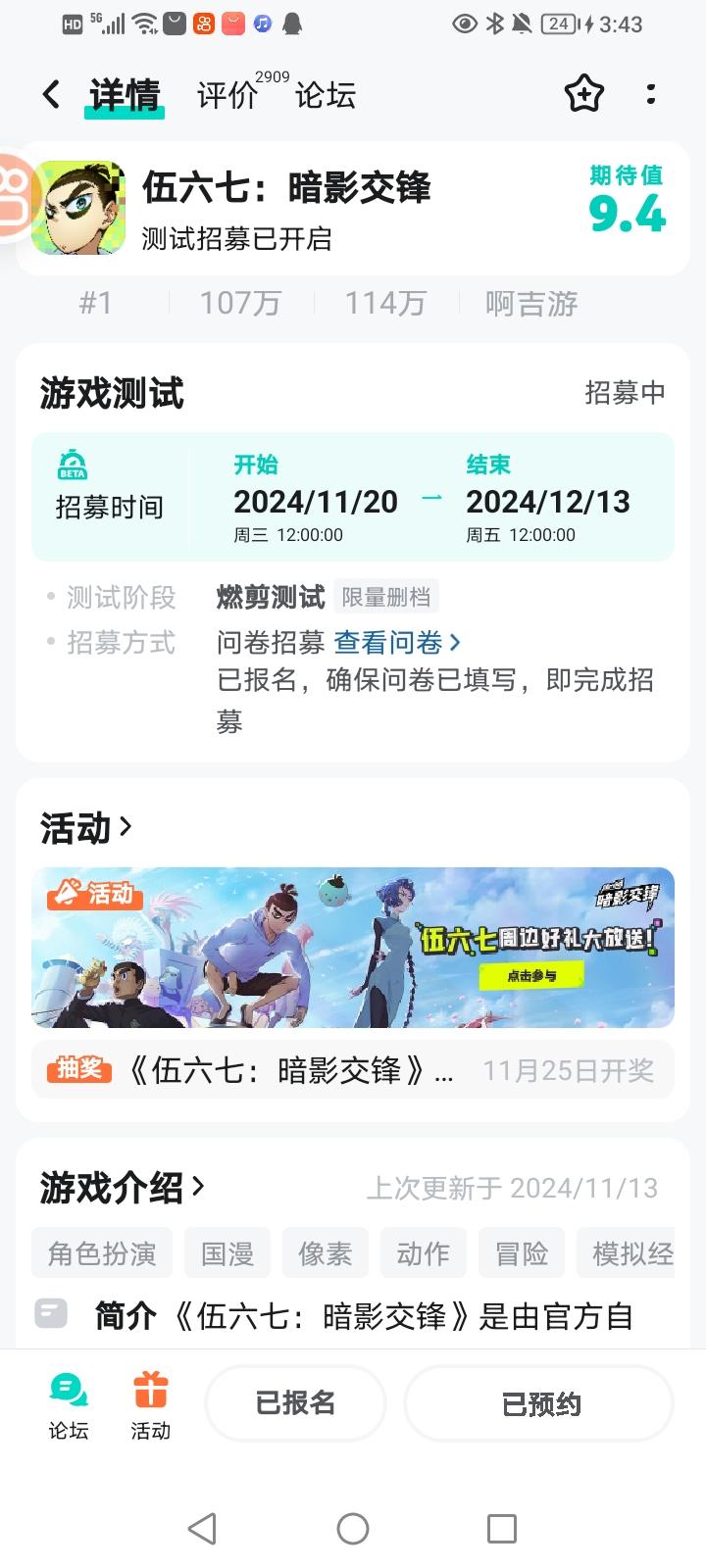Click the BETA 招募时间 icon
Viewport: 706px width, 1568px height.
69,464
